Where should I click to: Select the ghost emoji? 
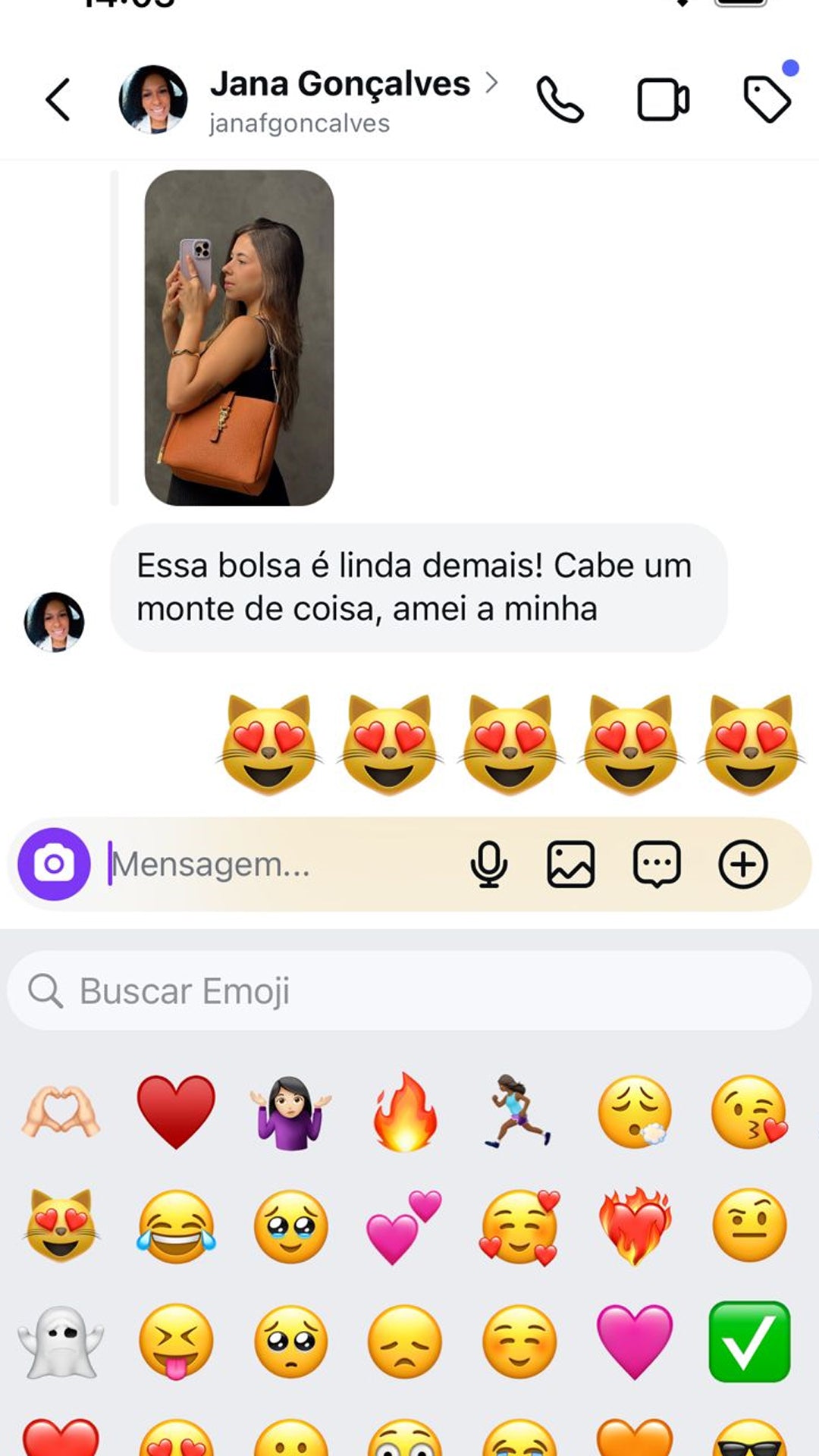click(x=61, y=1341)
